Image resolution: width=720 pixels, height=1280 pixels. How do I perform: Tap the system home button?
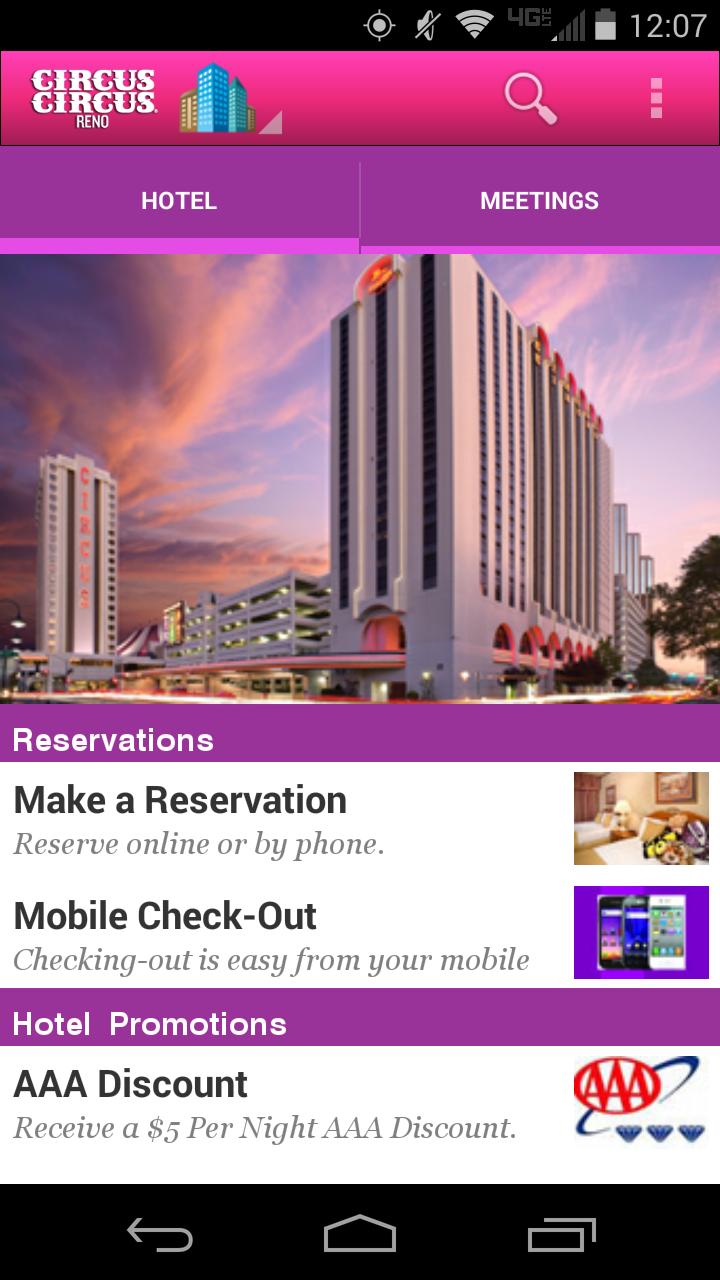click(360, 1235)
